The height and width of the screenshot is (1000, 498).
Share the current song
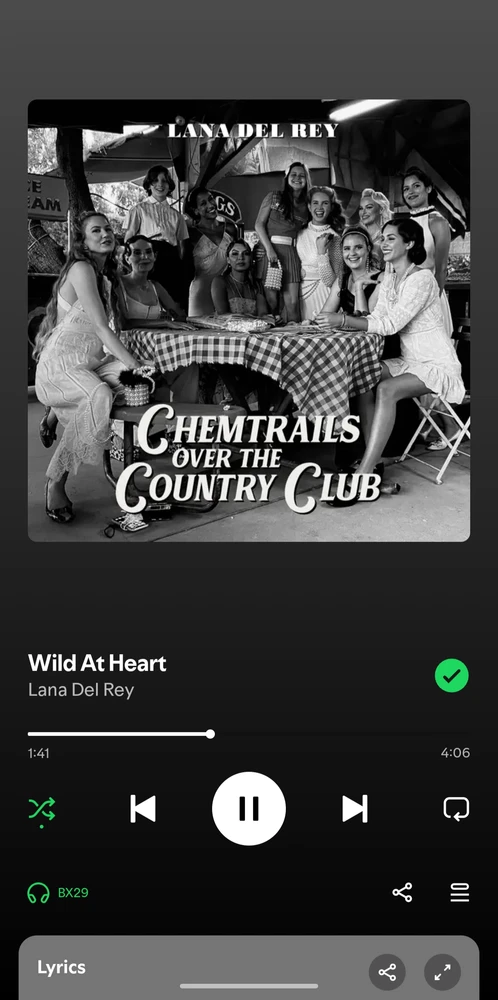point(402,892)
